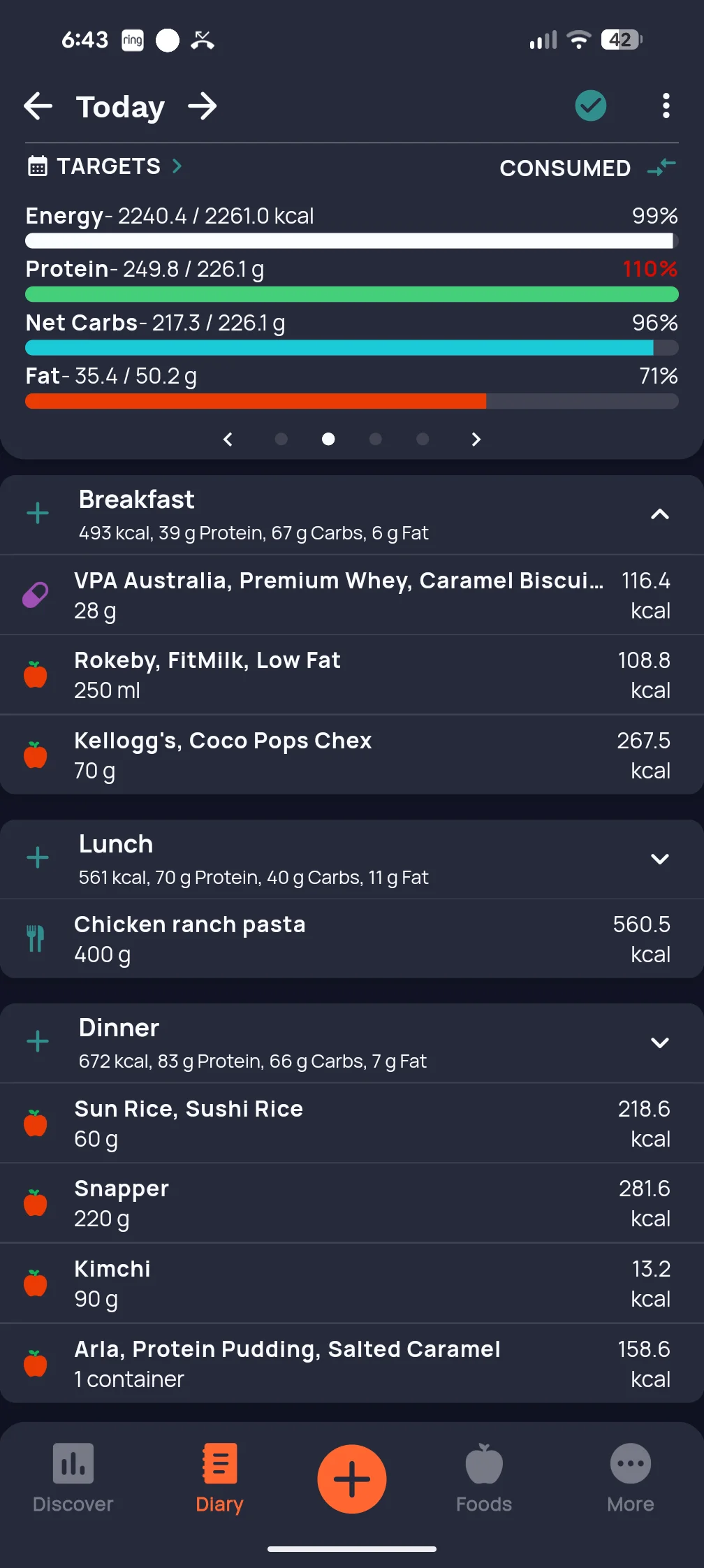Switch to the Foods tab
The height and width of the screenshot is (1568, 704).
(484, 1477)
